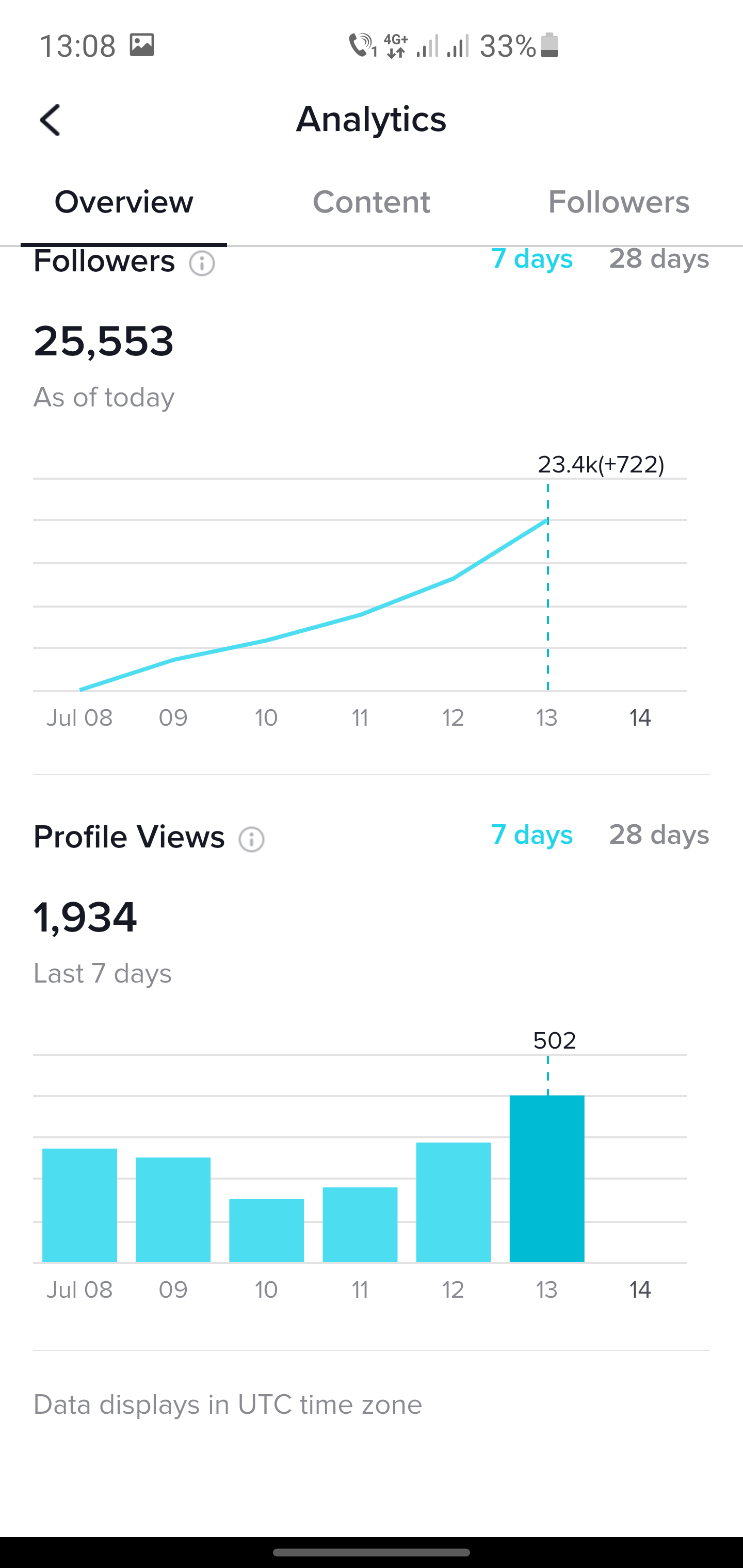Select the Overview tab
743x1568 pixels.
click(124, 202)
